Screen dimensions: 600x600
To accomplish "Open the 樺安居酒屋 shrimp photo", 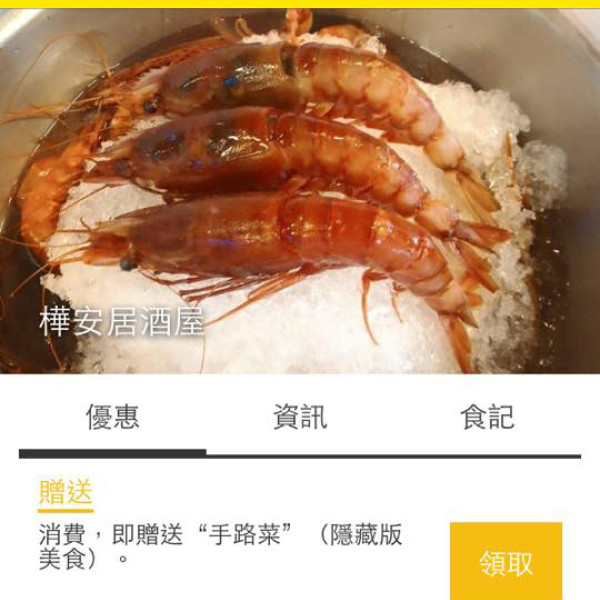I will click(300, 190).
